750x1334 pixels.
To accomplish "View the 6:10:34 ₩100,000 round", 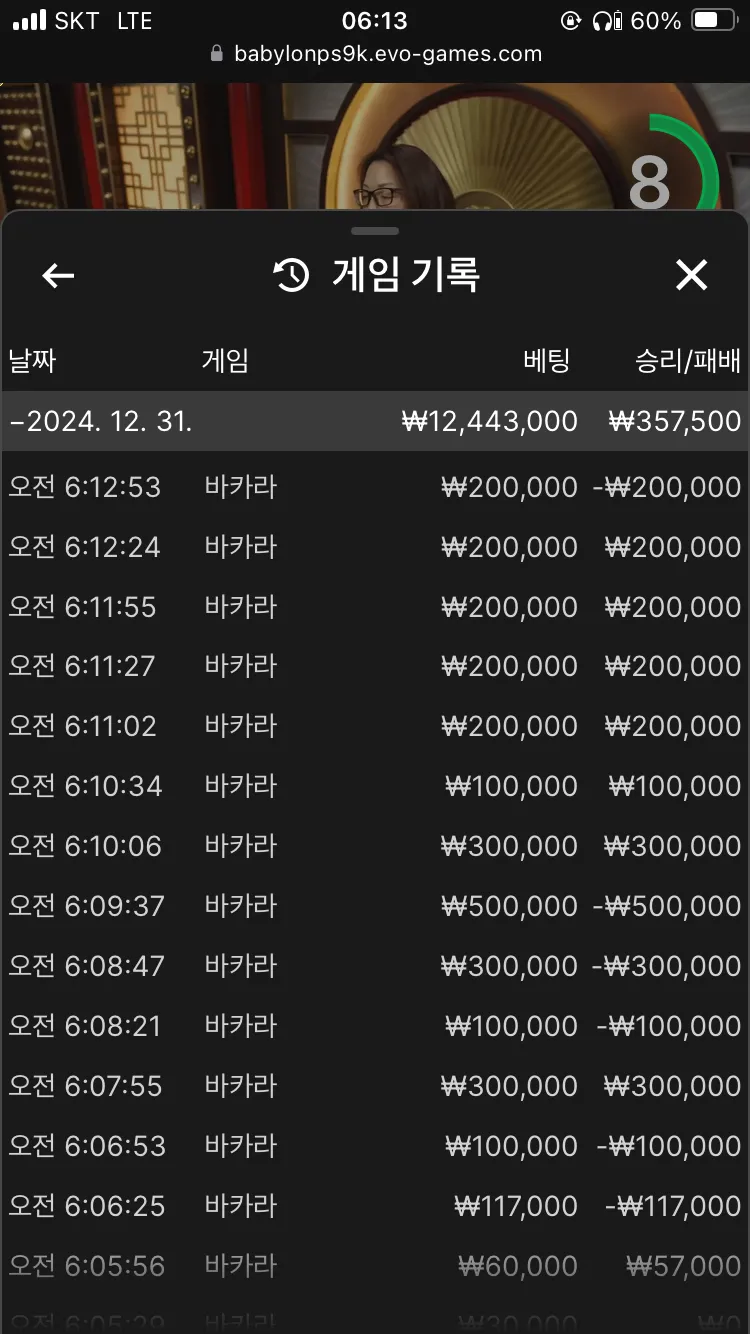I will (375, 786).
